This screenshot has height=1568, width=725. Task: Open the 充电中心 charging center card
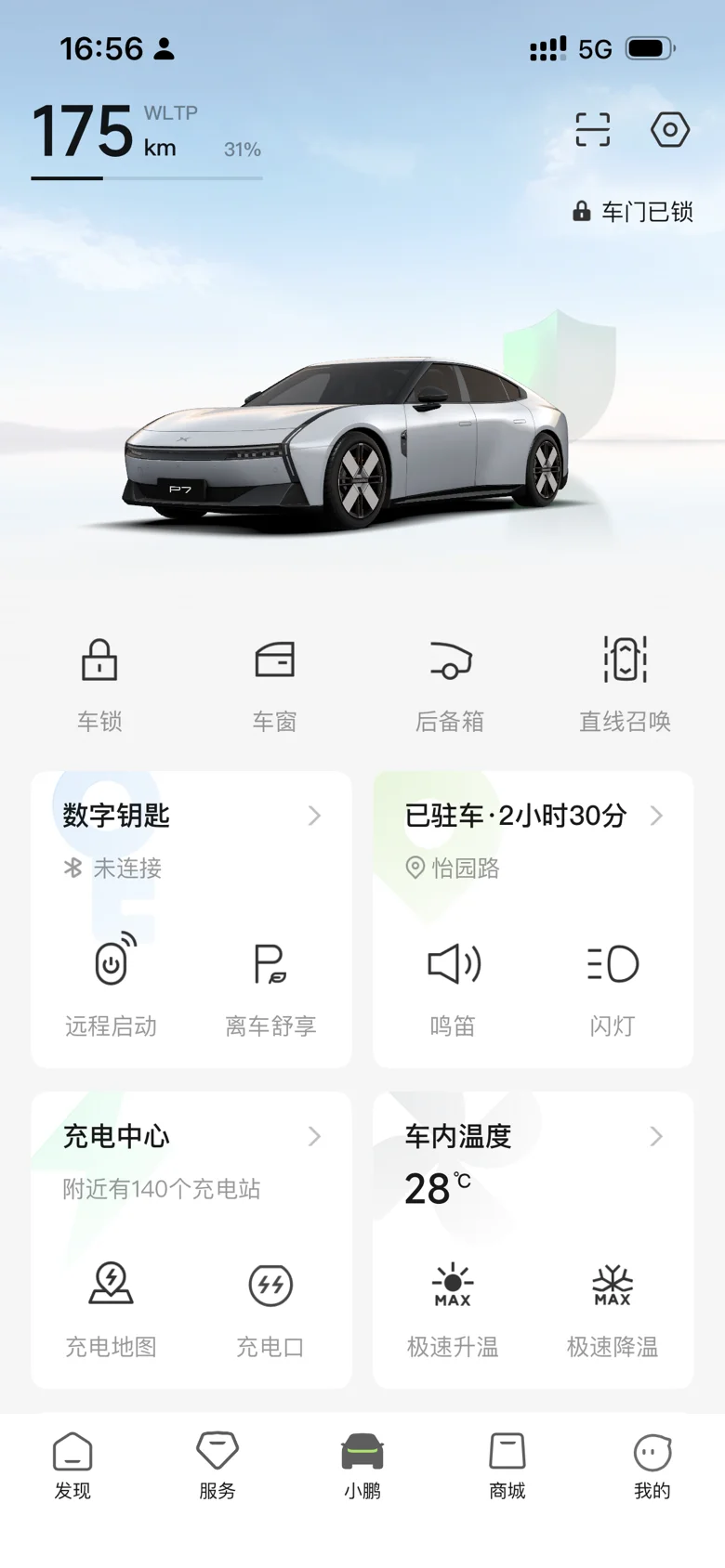point(191,1137)
